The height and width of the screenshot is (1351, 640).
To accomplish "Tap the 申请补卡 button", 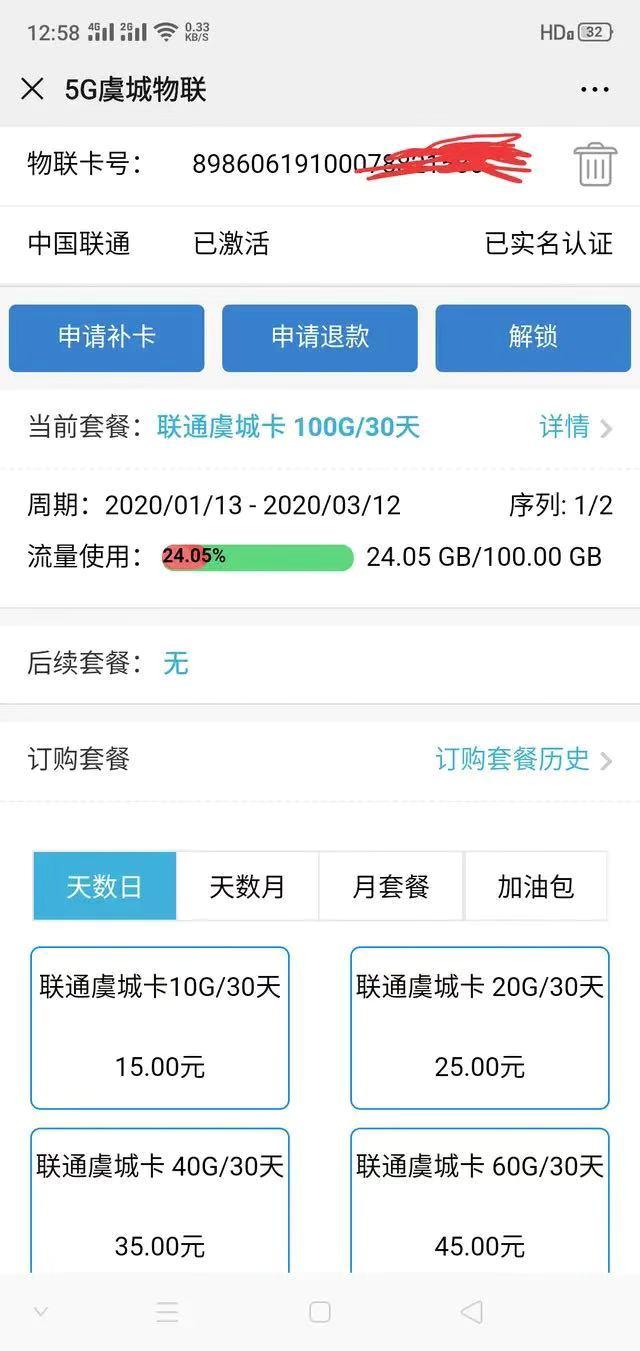I will (107, 338).
